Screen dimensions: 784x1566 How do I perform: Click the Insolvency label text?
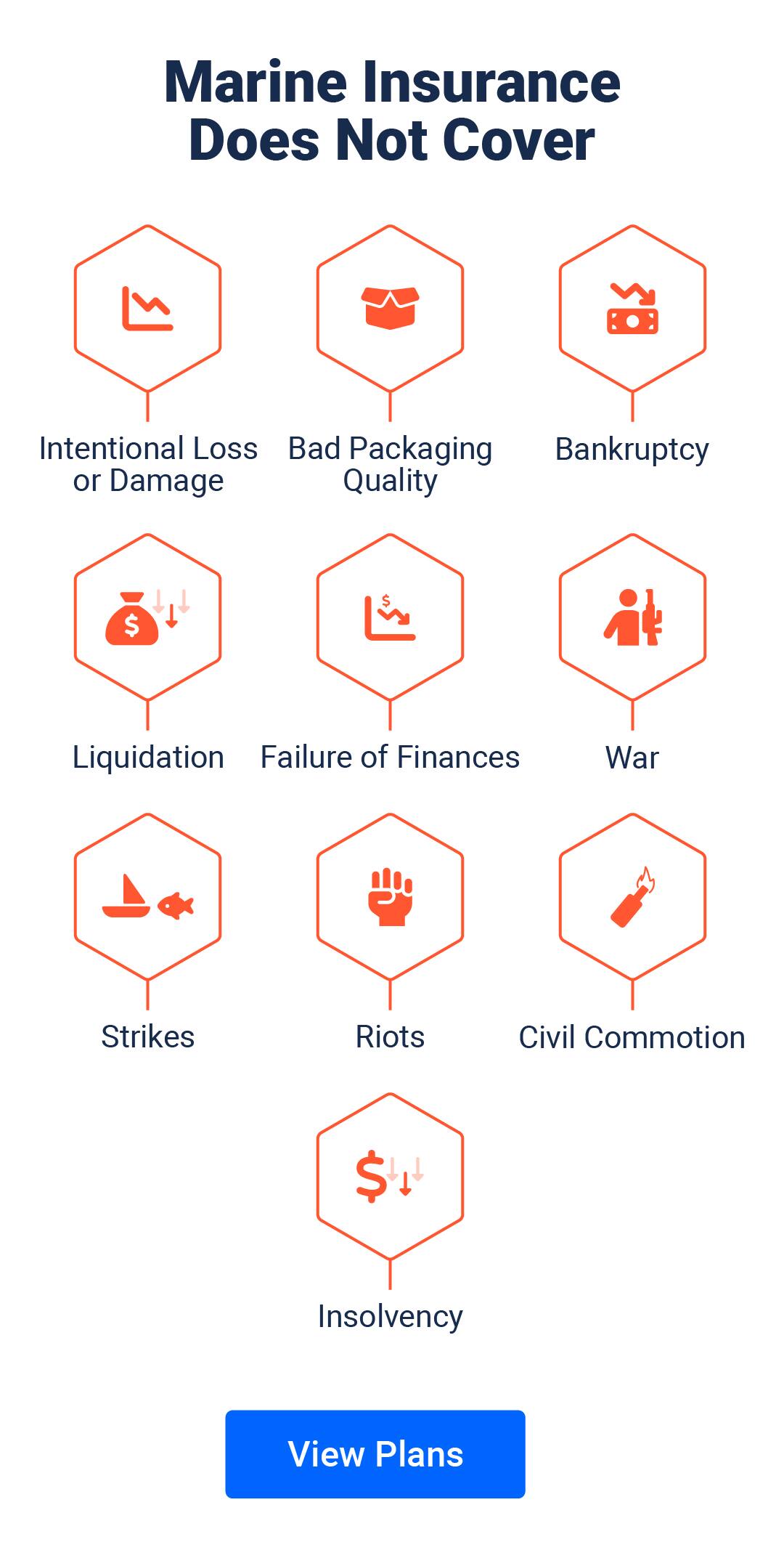(391, 1315)
